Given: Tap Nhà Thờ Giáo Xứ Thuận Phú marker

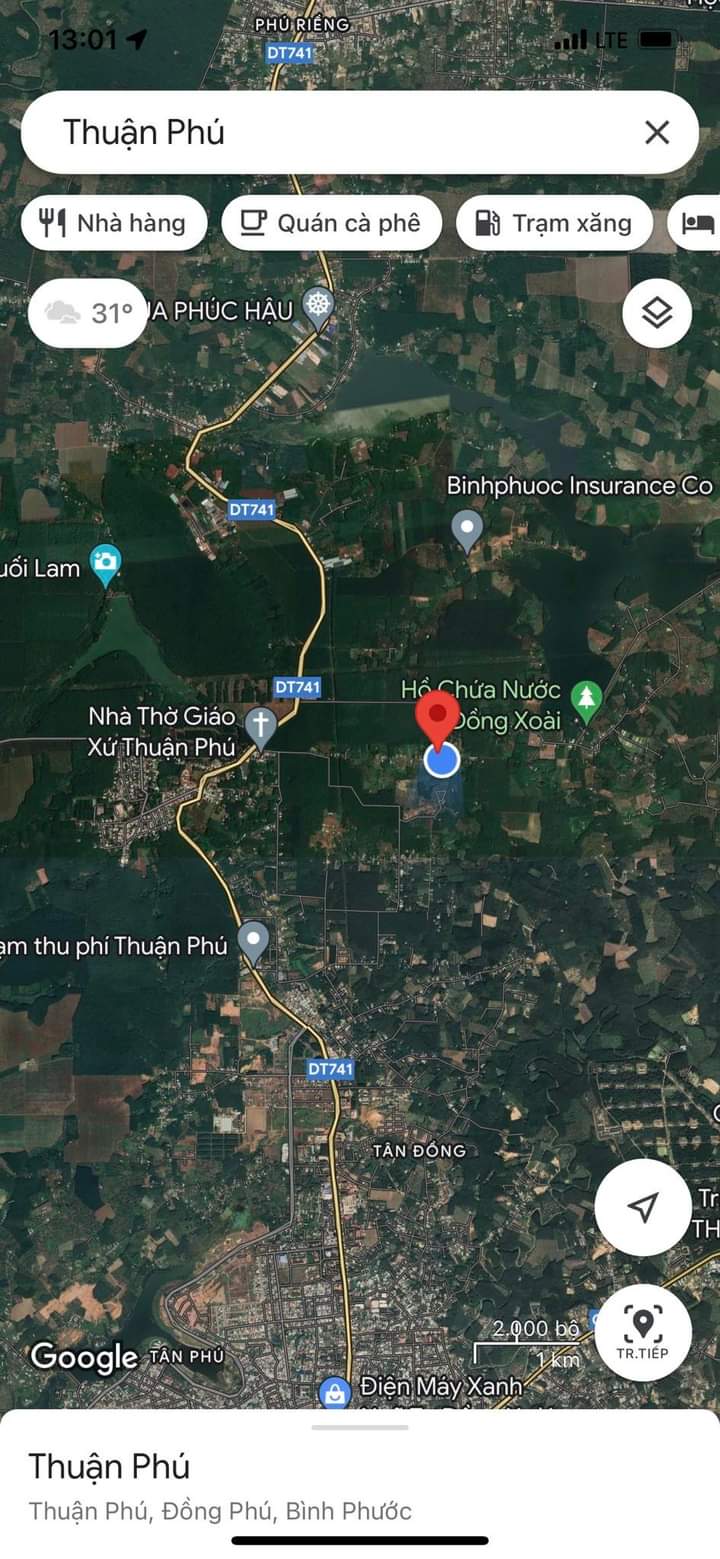Looking at the screenshot, I should [x=261, y=727].
